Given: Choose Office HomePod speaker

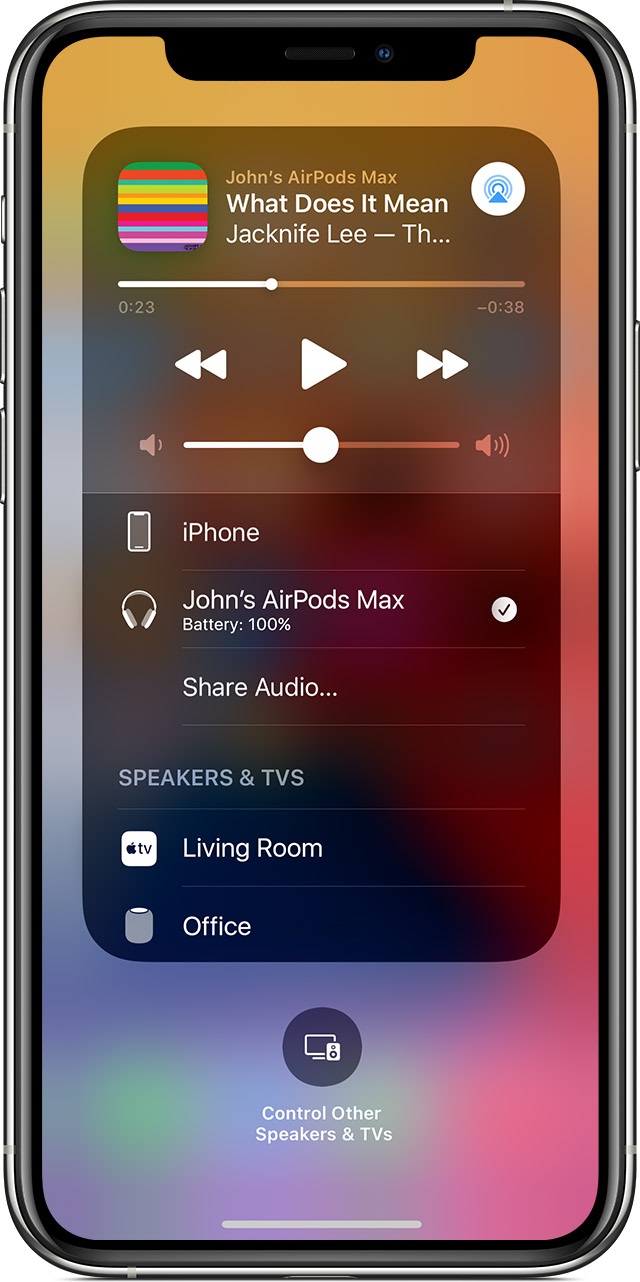Looking at the screenshot, I should (x=321, y=926).
